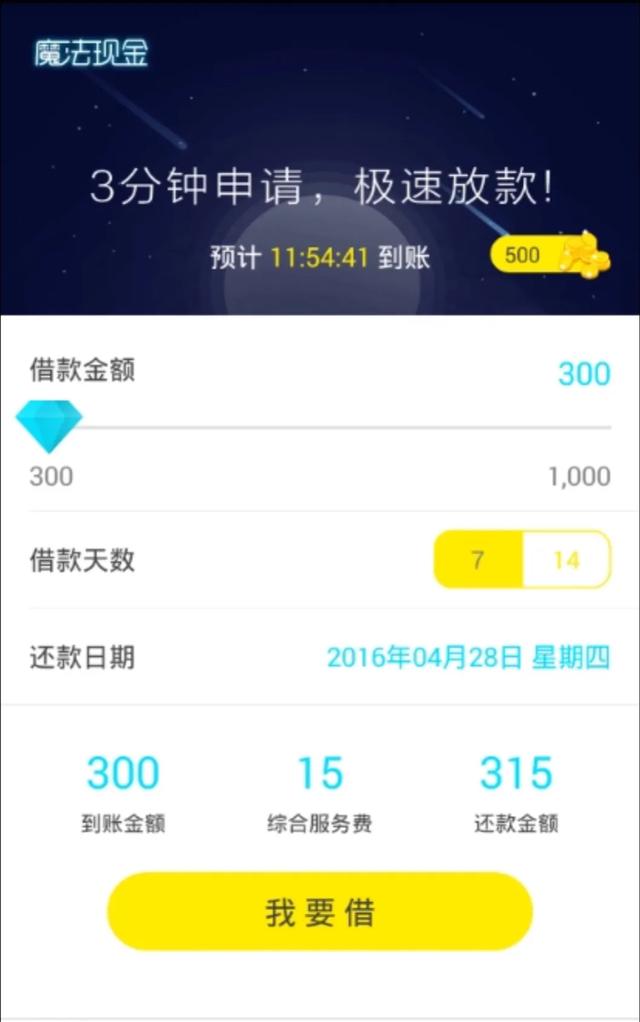
Task: Switch loan term to 14 days
Action: point(566,559)
